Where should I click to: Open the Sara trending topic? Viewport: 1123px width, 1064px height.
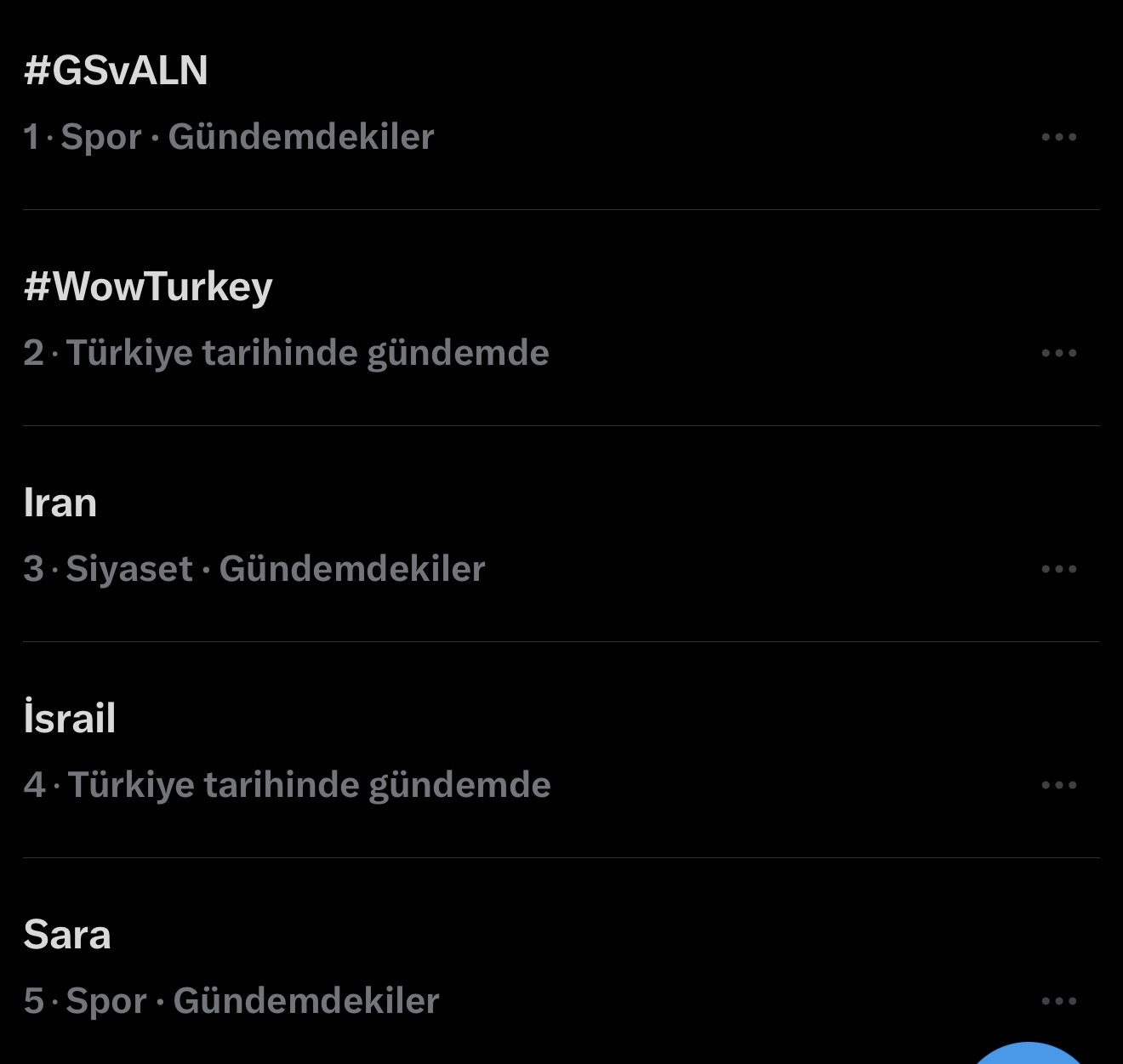pyautogui.click(x=67, y=935)
